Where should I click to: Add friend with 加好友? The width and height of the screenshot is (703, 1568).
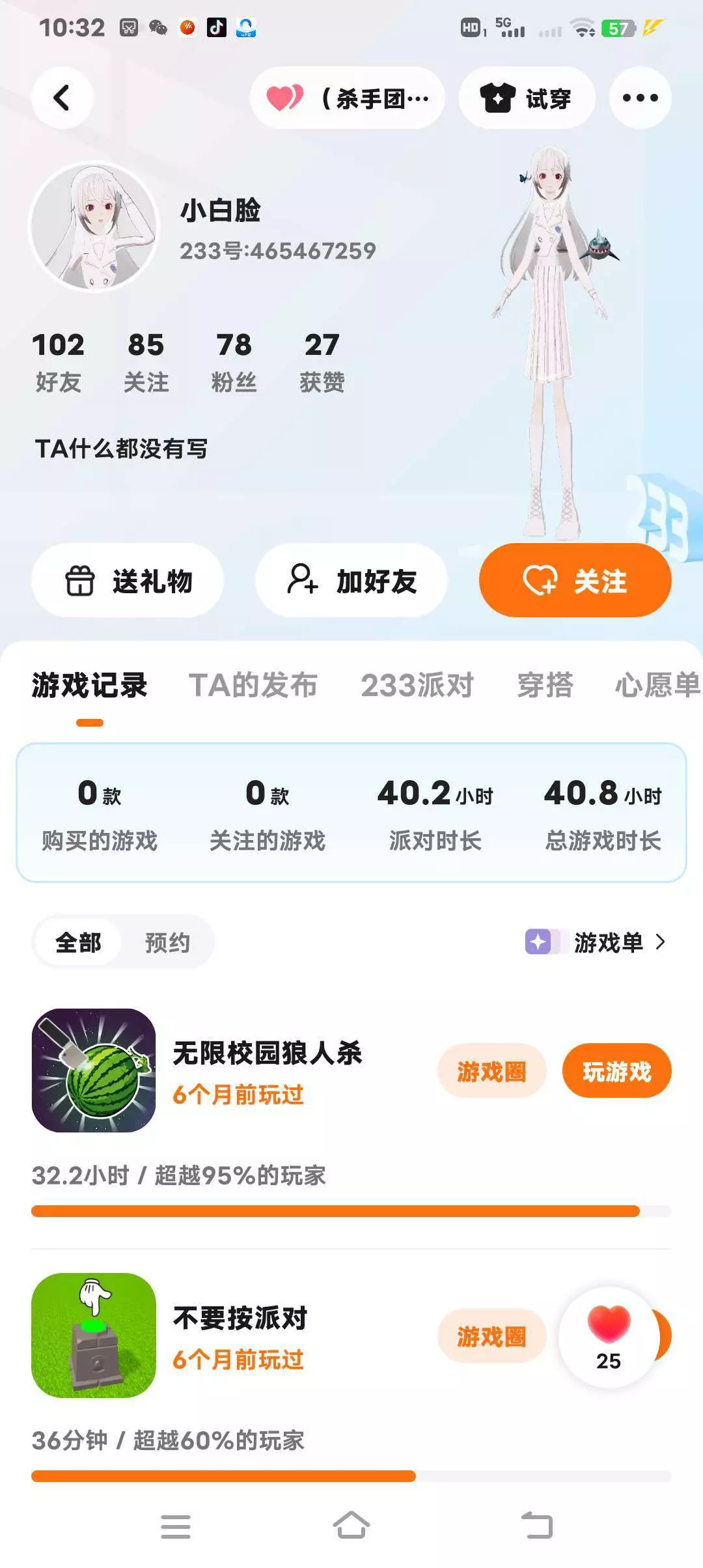(x=351, y=580)
